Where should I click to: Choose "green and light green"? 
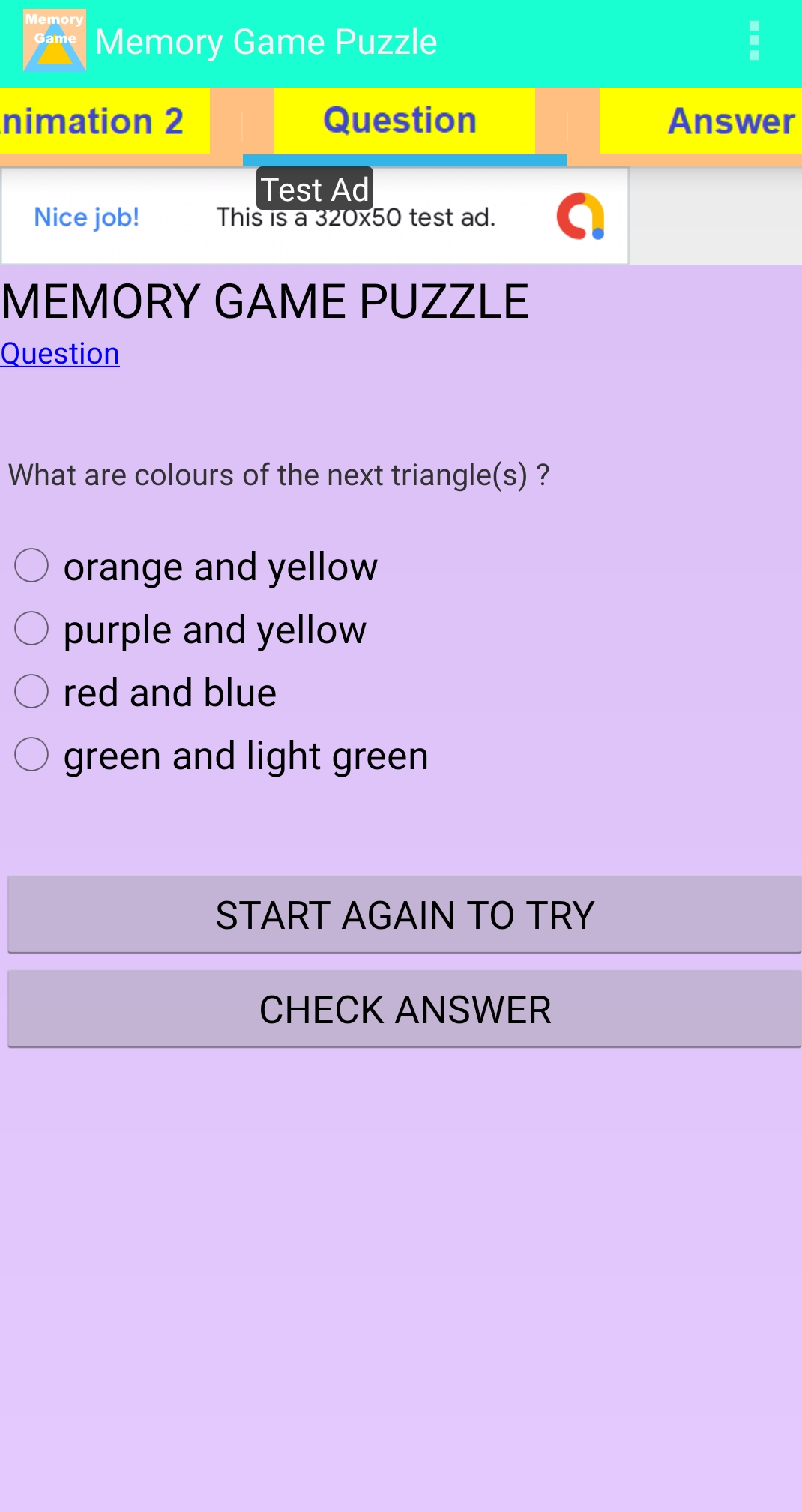tap(32, 755)
